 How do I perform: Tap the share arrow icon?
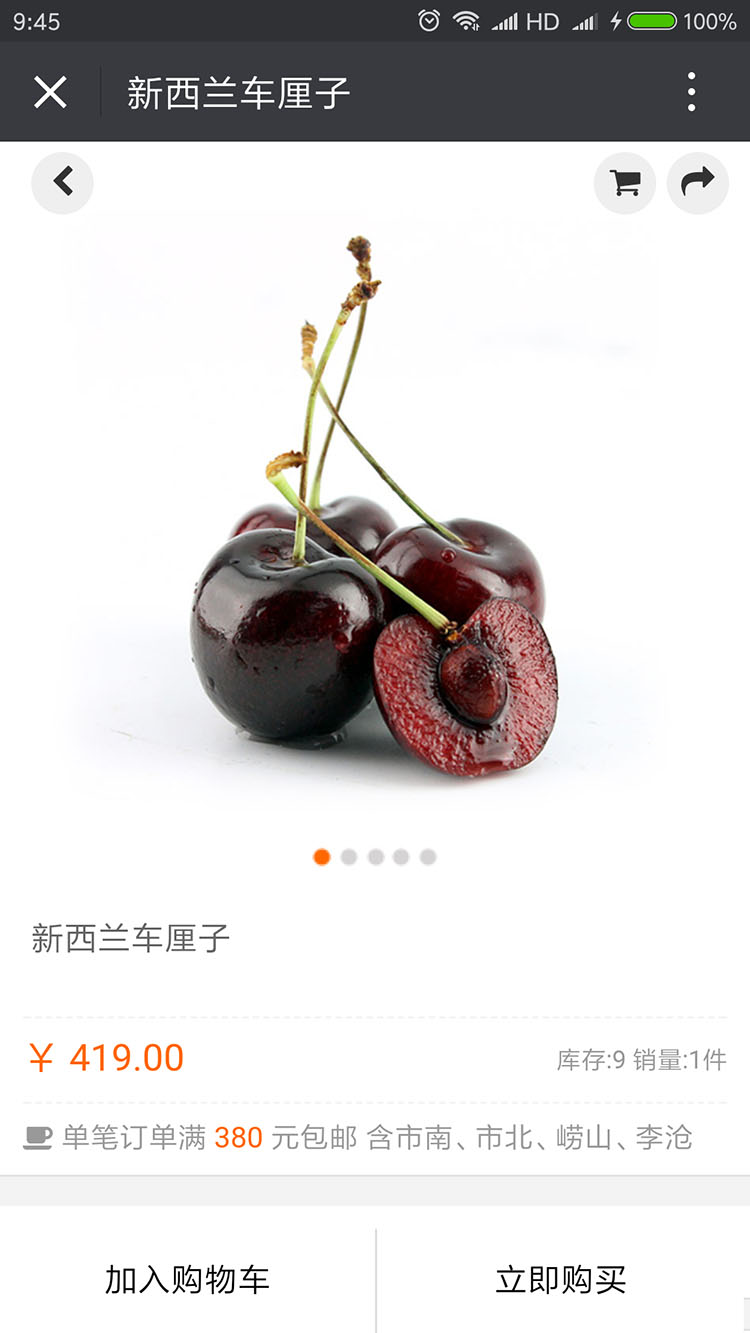coord(697,183)
